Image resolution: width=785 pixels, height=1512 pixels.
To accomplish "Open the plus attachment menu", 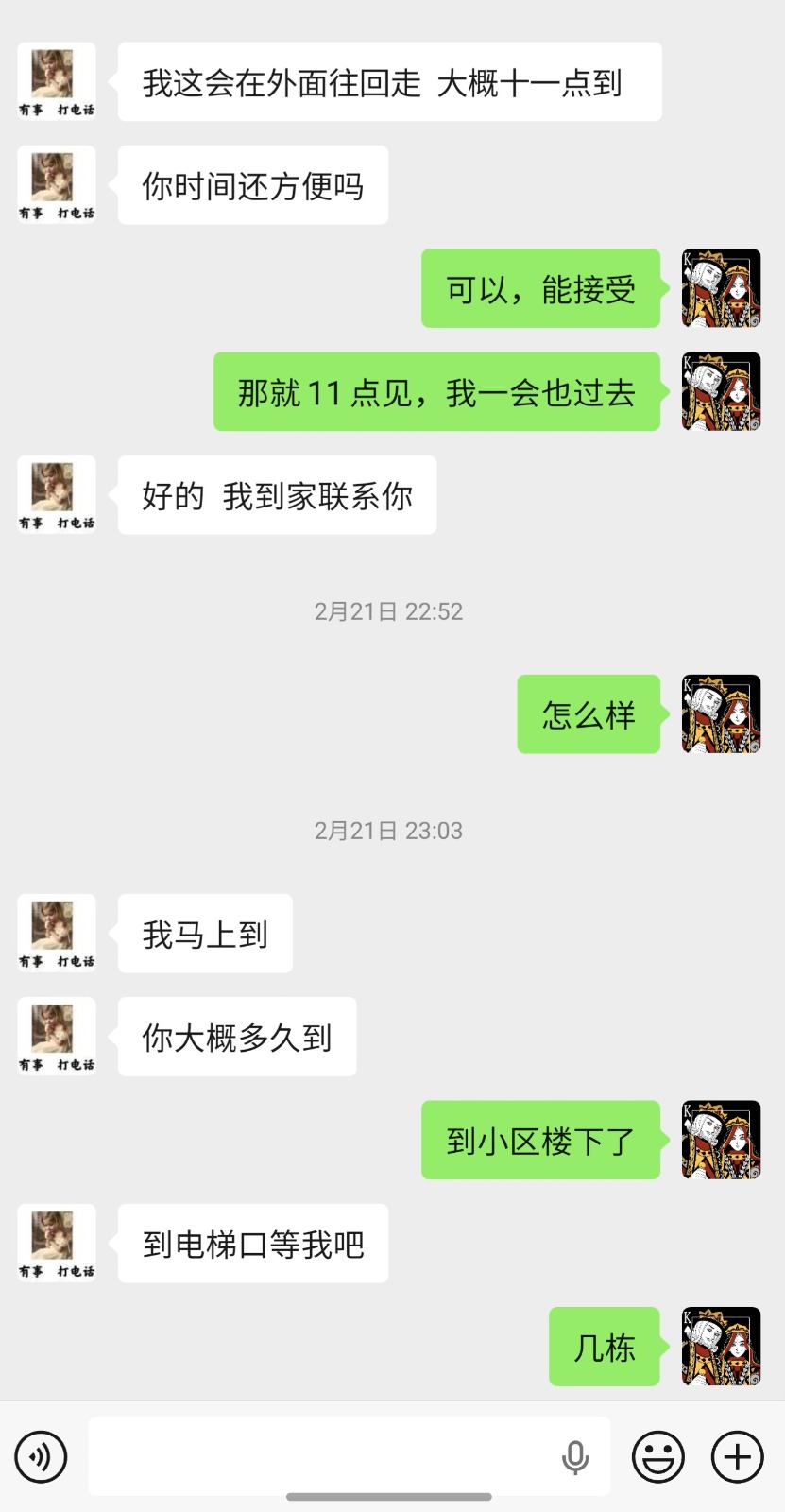I will (x=737, y=1456).
